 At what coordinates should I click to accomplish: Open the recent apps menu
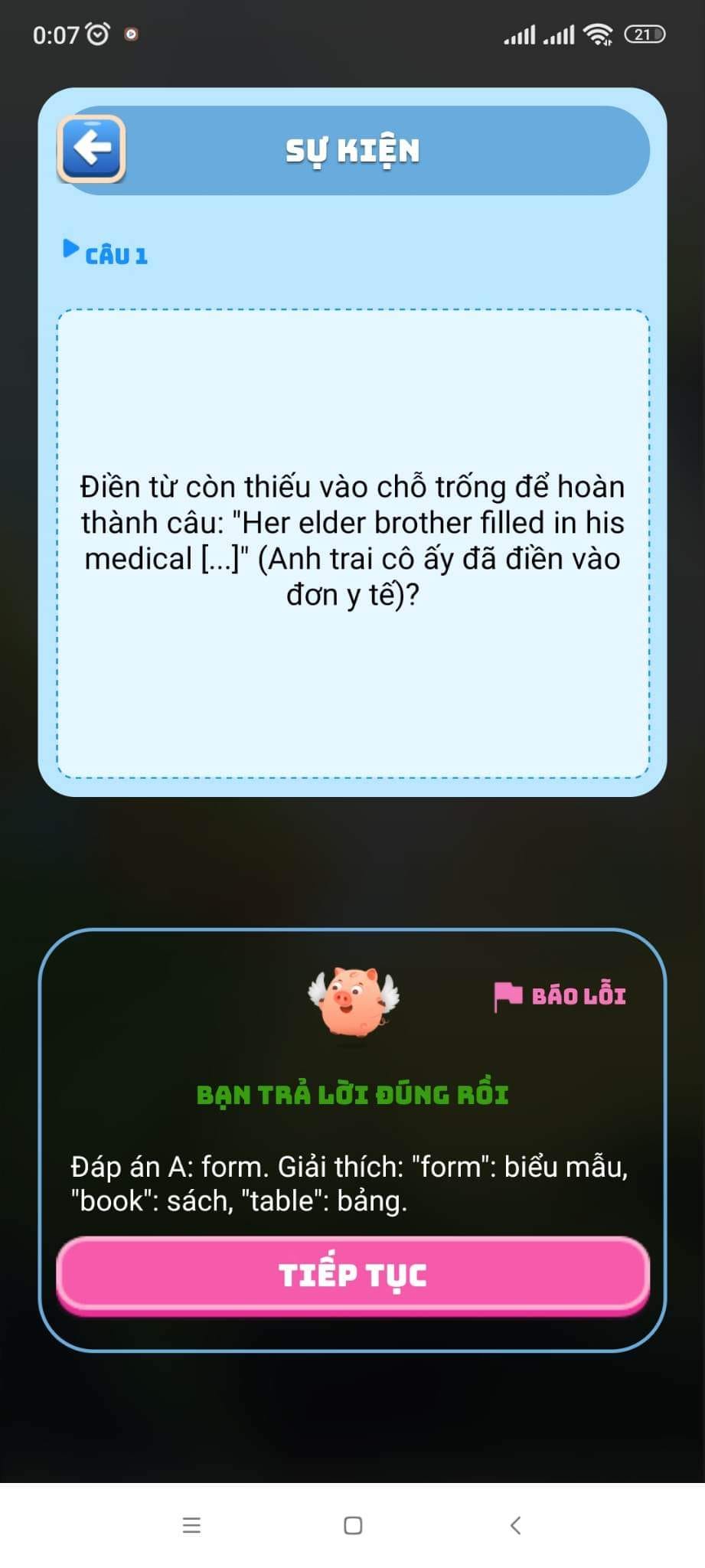click(x=191, y=1525)
